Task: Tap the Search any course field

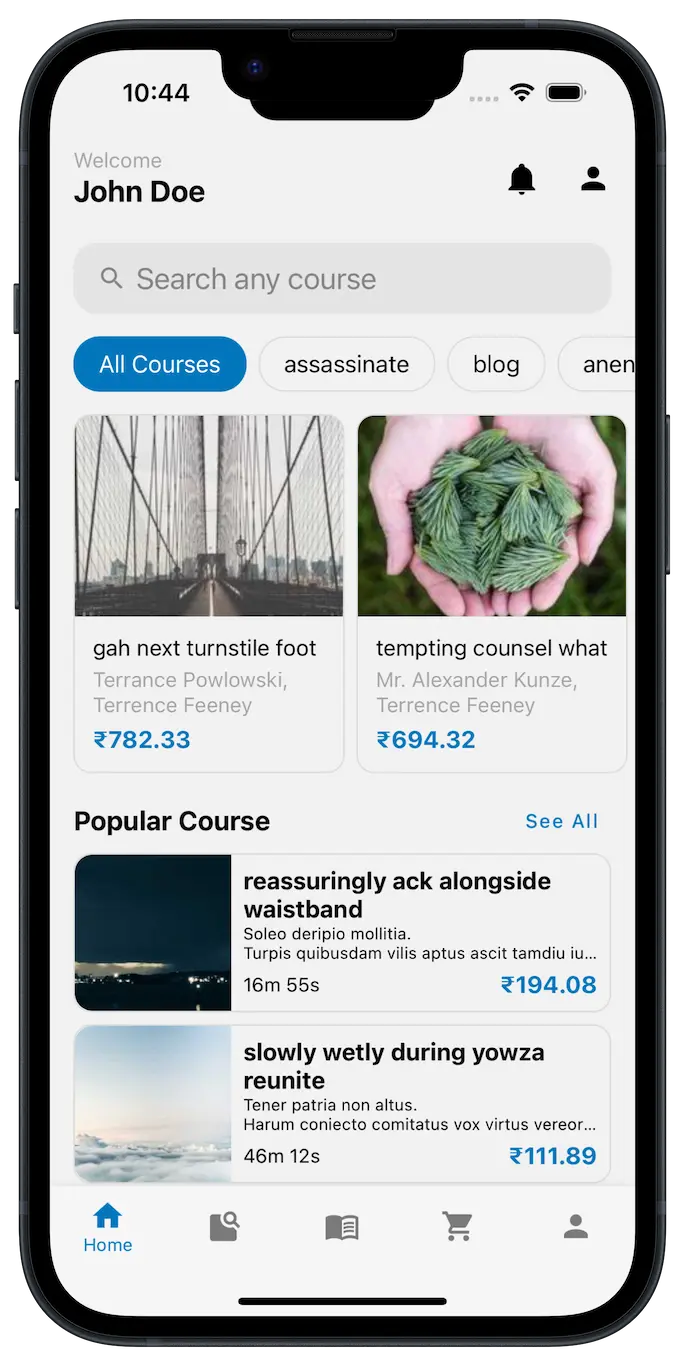Action: [342, 279]
